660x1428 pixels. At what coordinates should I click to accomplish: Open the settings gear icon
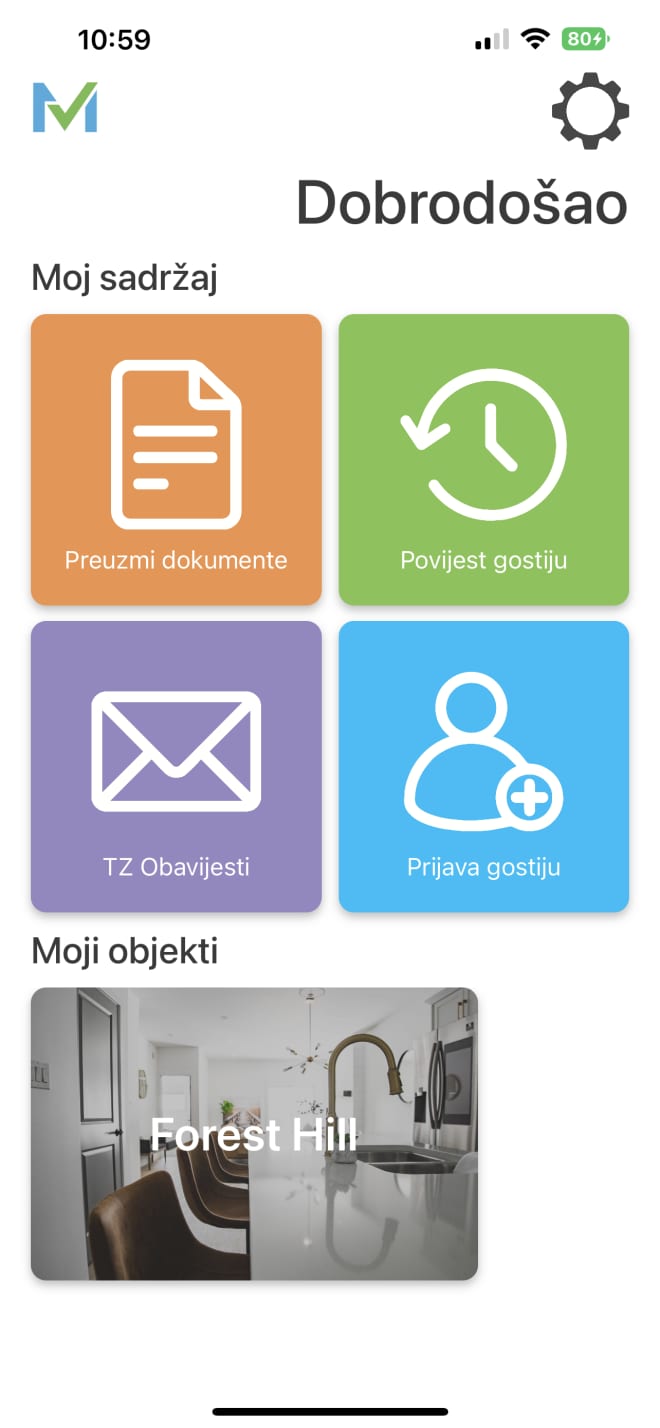(x=590, y=111)
